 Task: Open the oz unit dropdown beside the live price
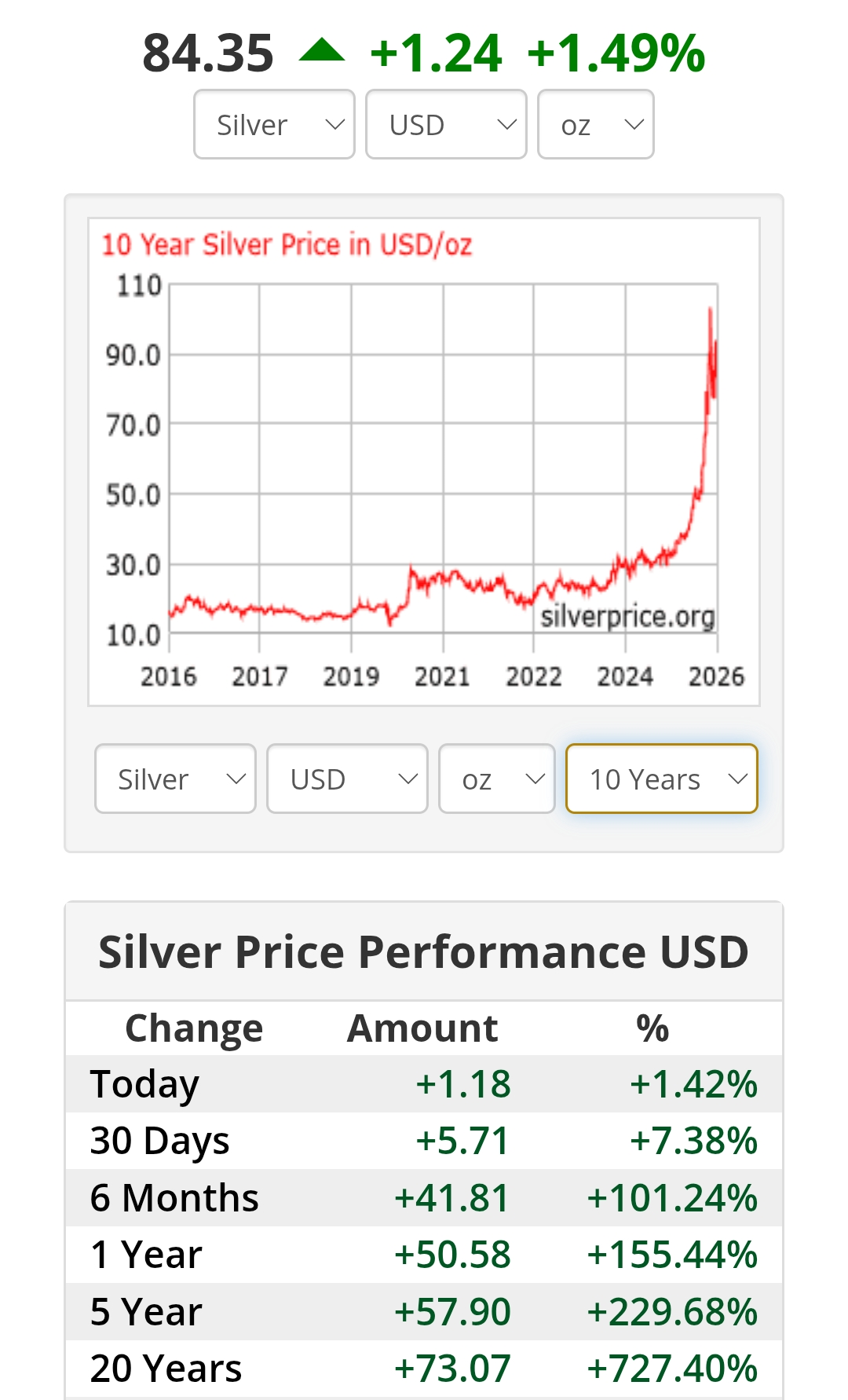(595, 125)
